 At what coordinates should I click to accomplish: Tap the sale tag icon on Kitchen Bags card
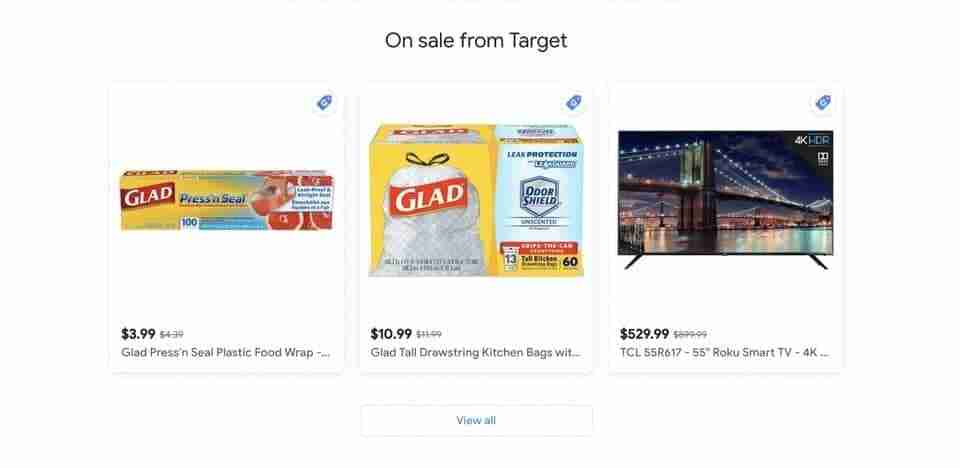point(573,102)
